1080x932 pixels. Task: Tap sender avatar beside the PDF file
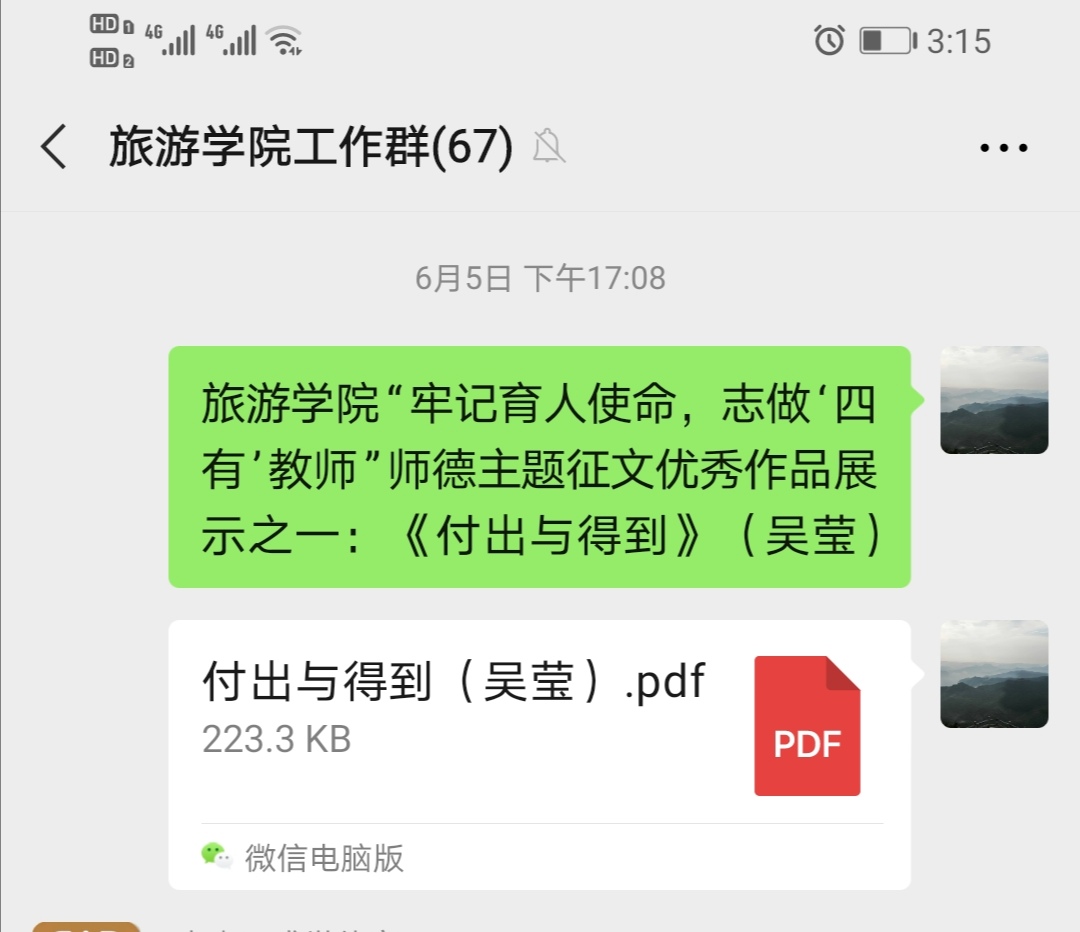pos(994,674)
